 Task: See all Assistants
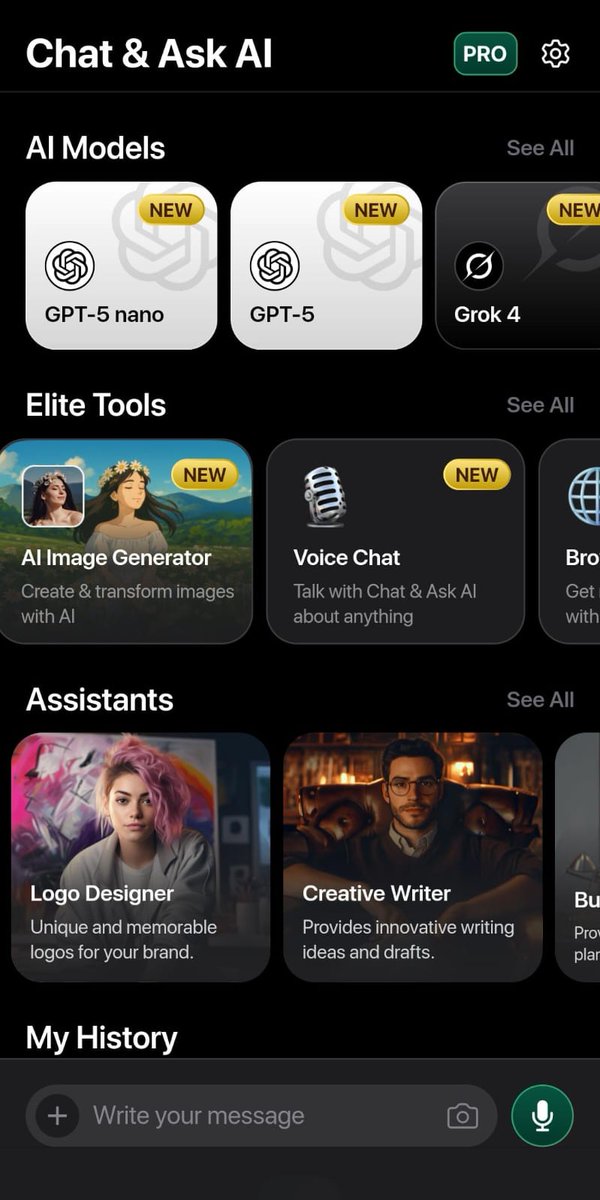click(x=540, y=700)
